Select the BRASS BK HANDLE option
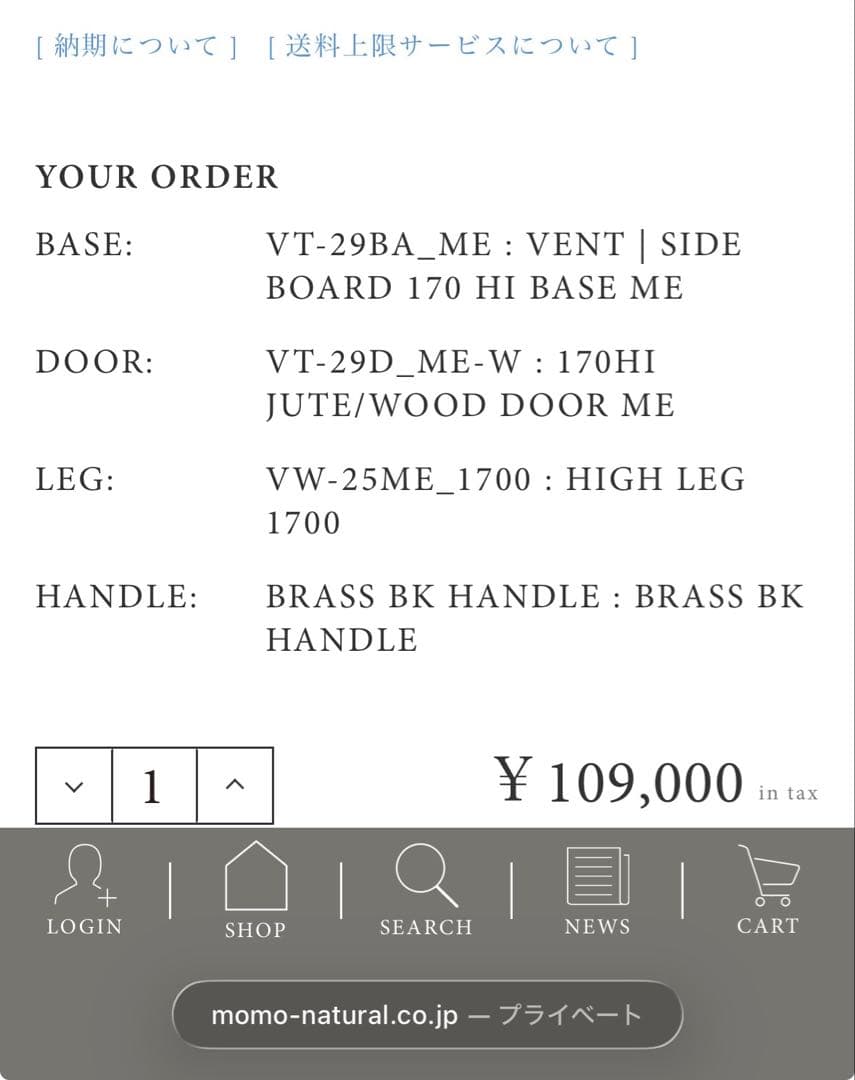855x1080 pixels. click(533, 617)
